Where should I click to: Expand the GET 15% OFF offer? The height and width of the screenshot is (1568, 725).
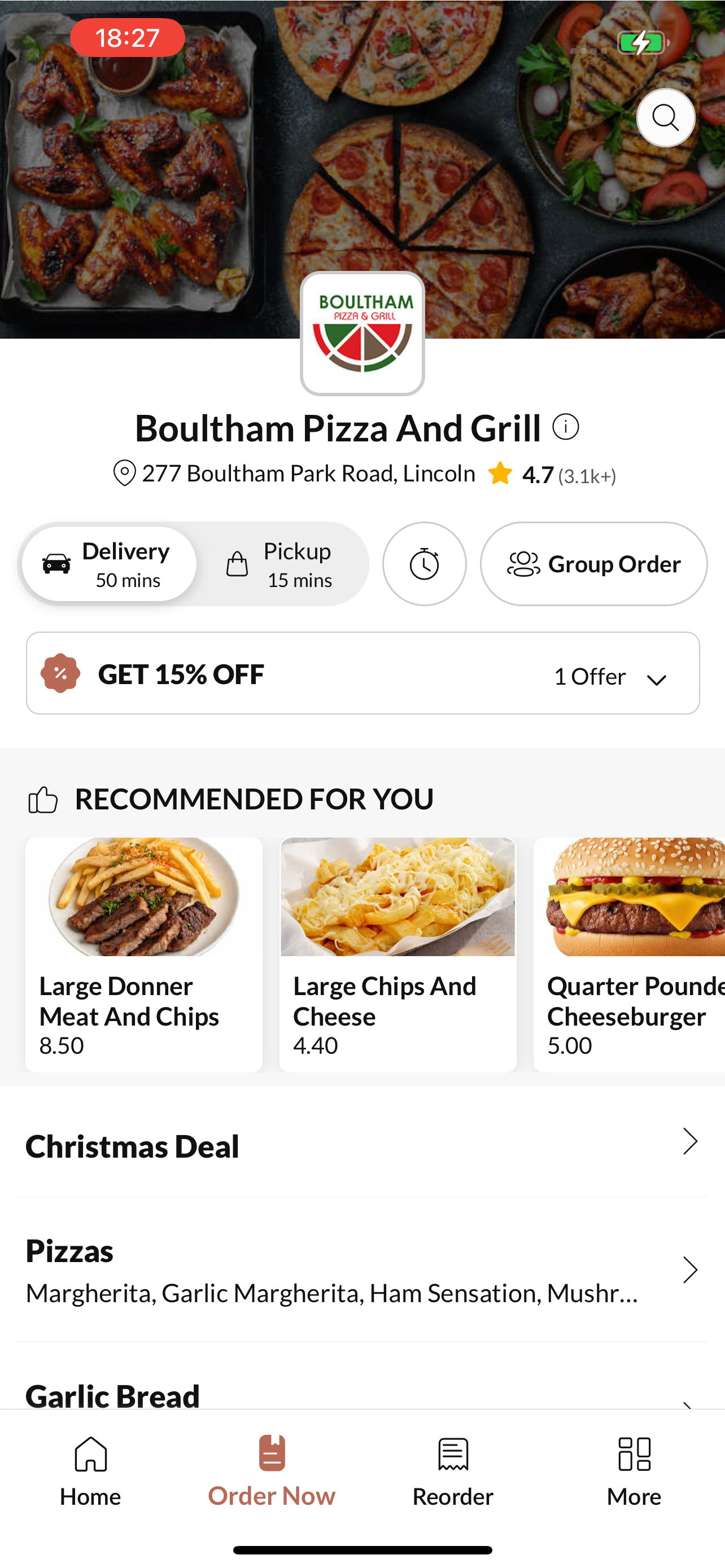[363, 673]
